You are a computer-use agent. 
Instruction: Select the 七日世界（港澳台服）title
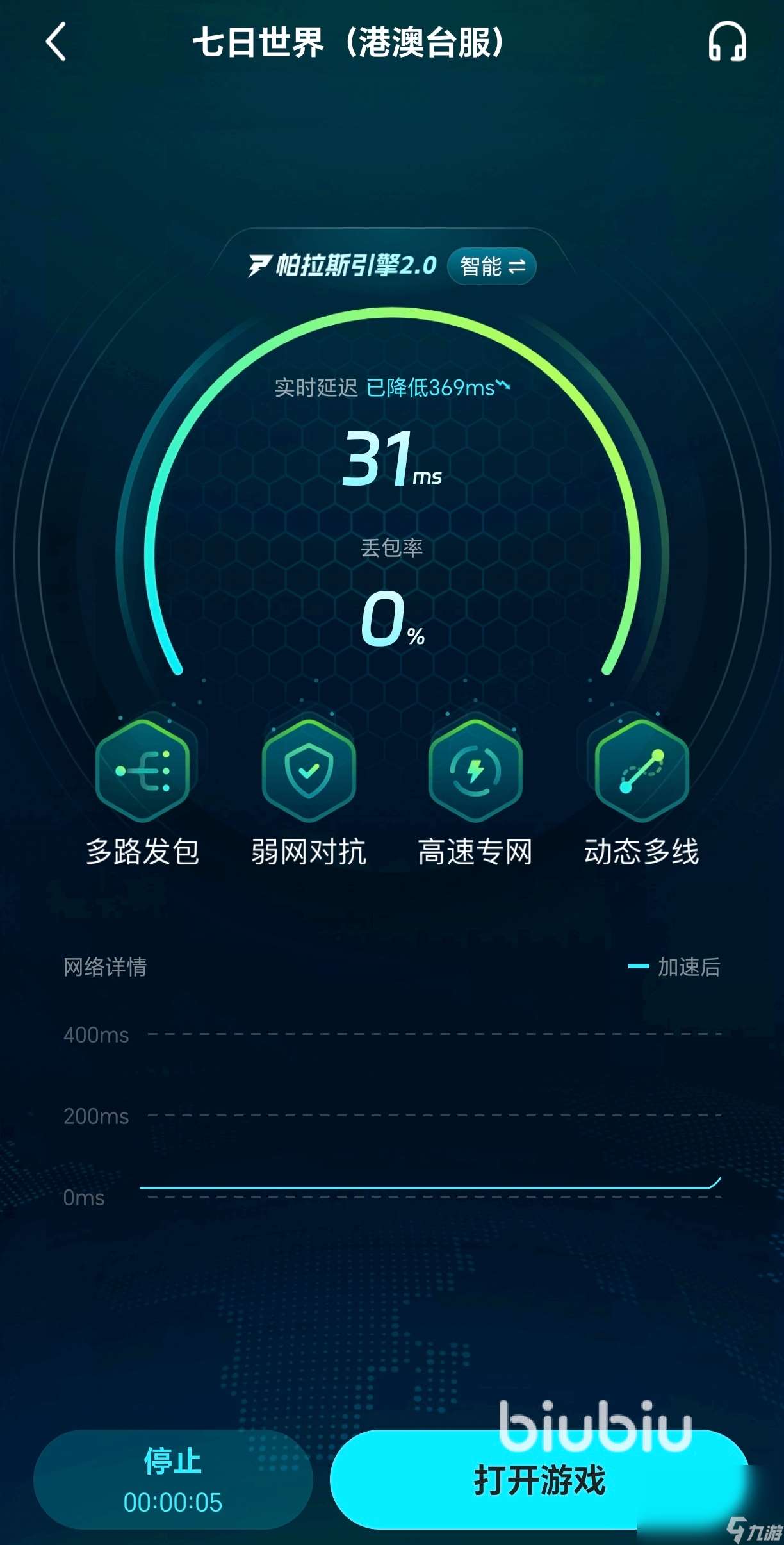coord(351,42)
